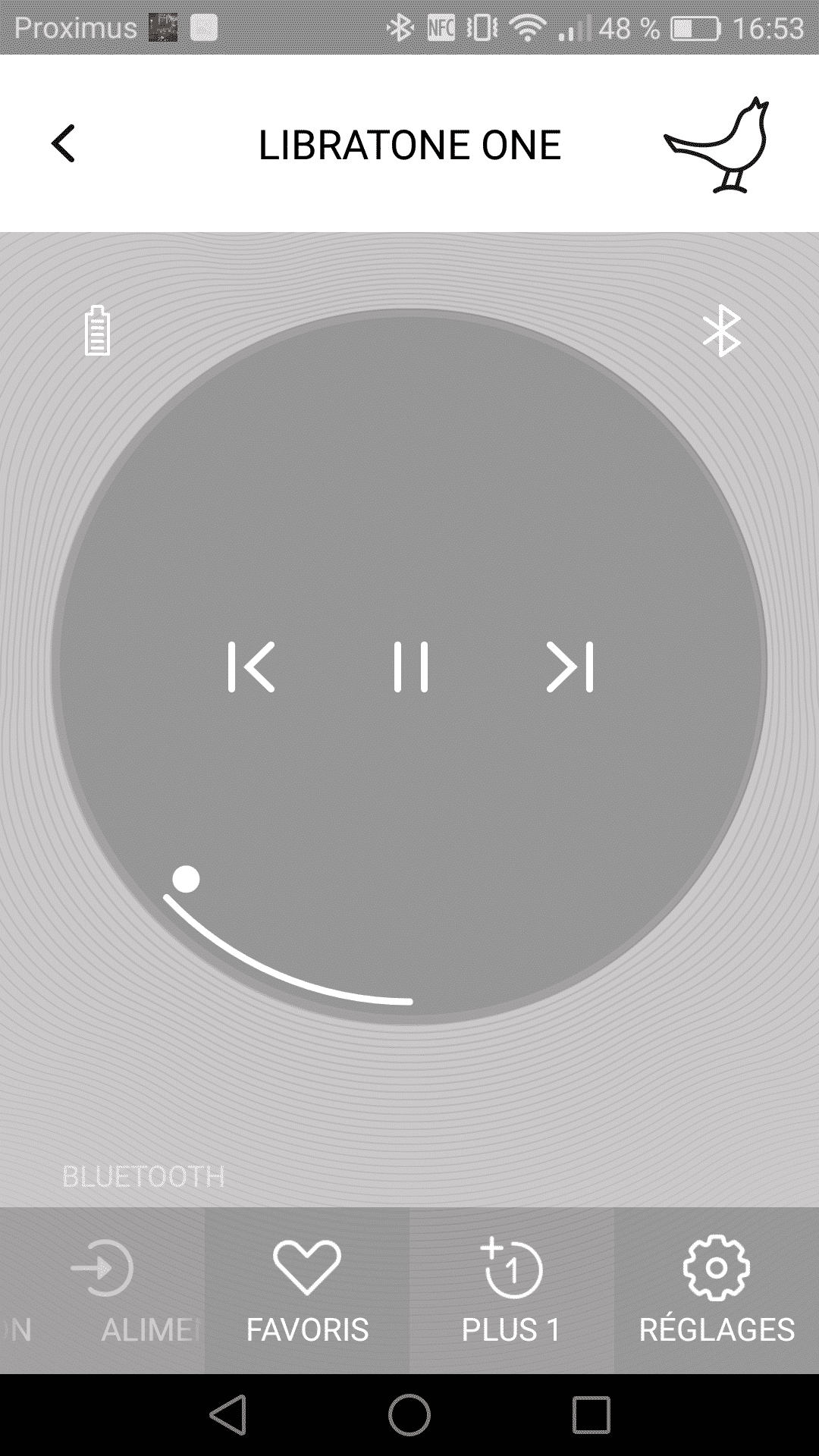The width and height of the screenshot is (819, 1456).
Task: Tap the volume knob on the circular arc
Action: (x=186, y=880)
